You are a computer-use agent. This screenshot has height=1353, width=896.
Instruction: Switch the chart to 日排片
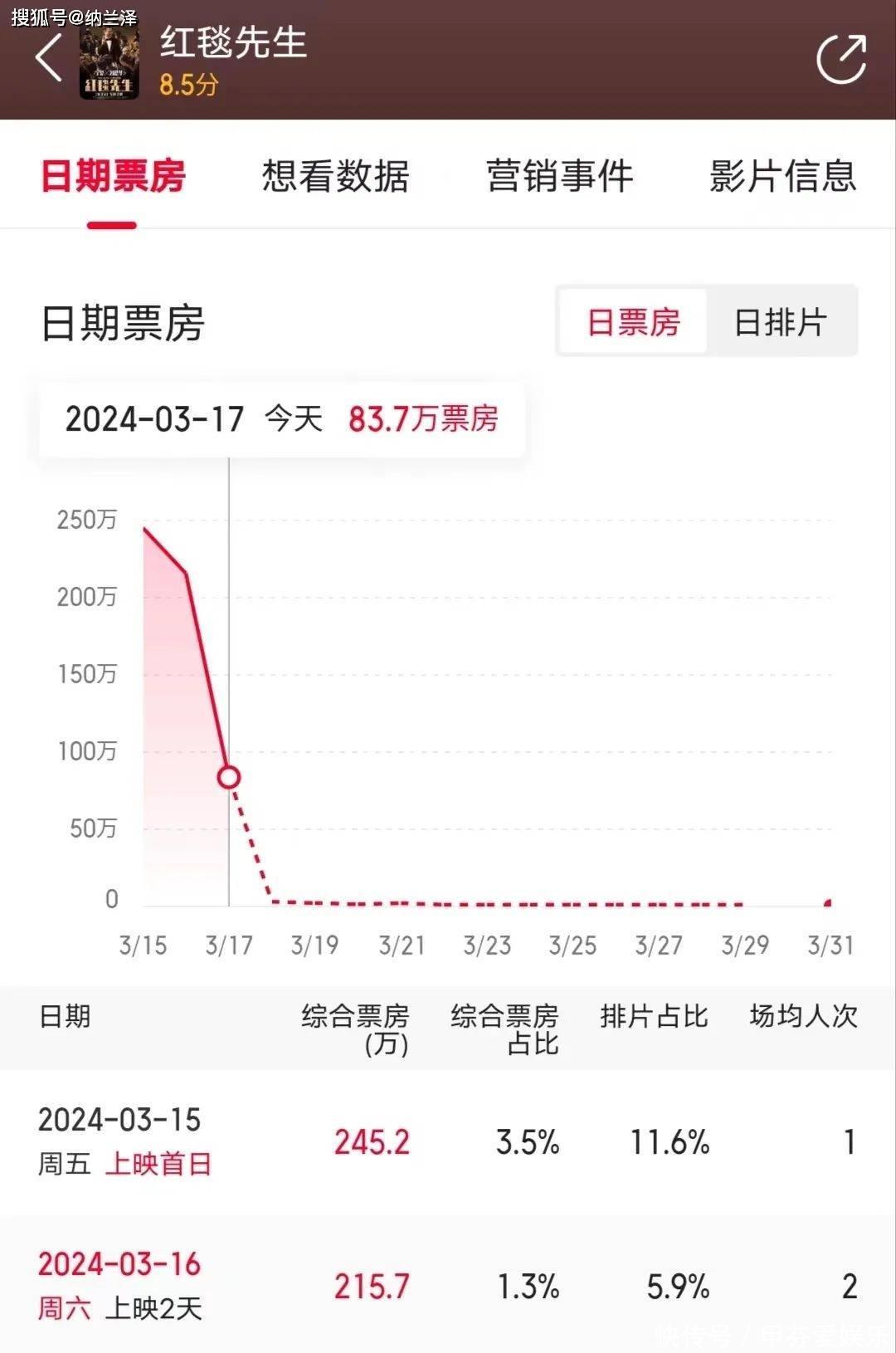coord(780,322)
